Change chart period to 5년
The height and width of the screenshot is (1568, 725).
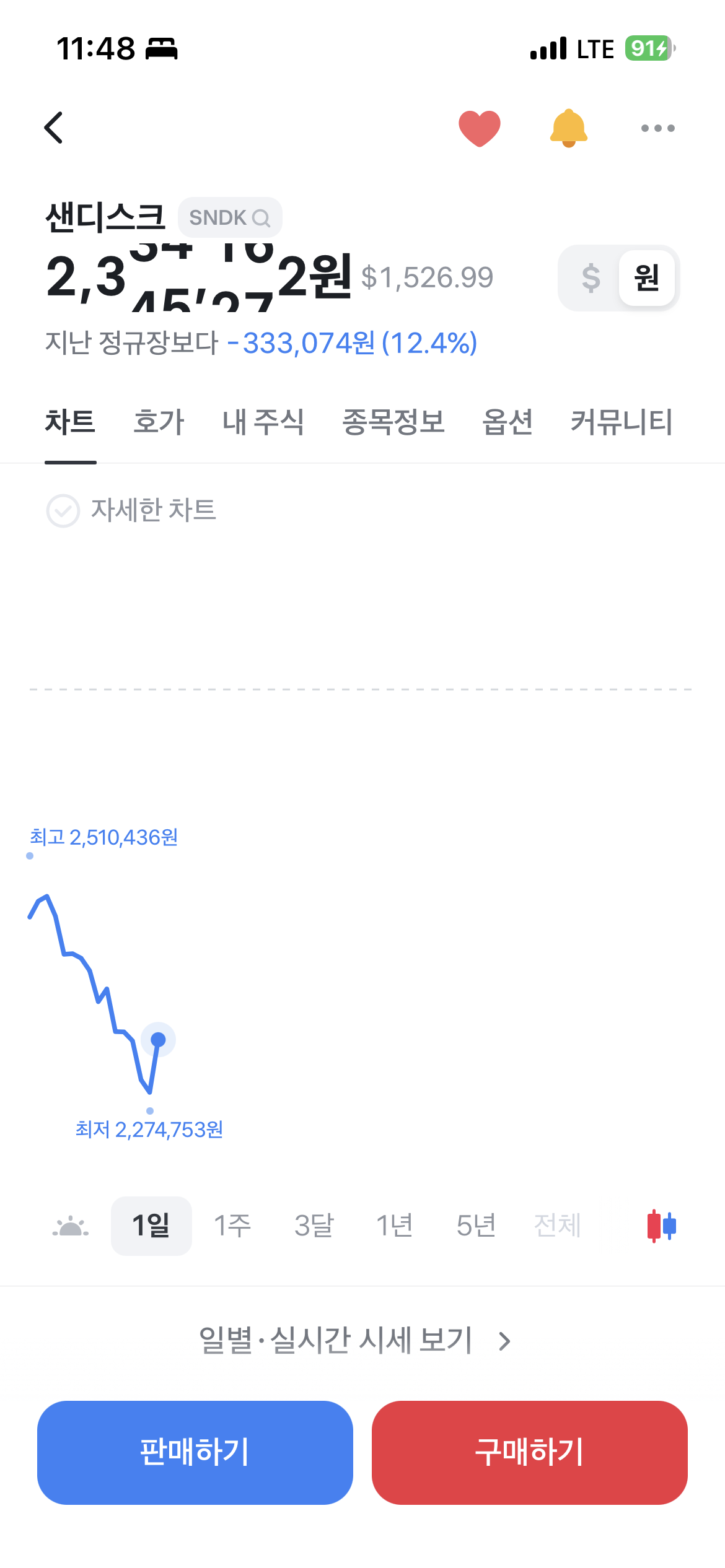tap(476, 1226)
